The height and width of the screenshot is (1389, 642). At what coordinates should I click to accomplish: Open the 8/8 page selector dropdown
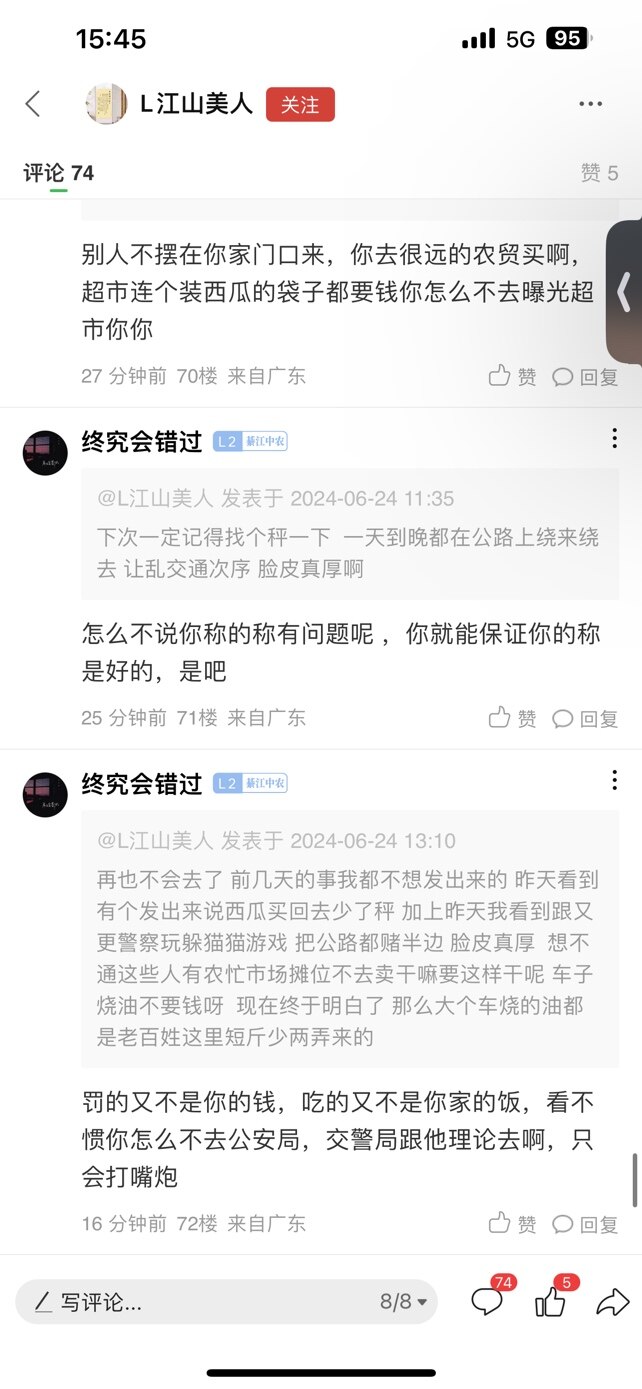point(403,1302)
